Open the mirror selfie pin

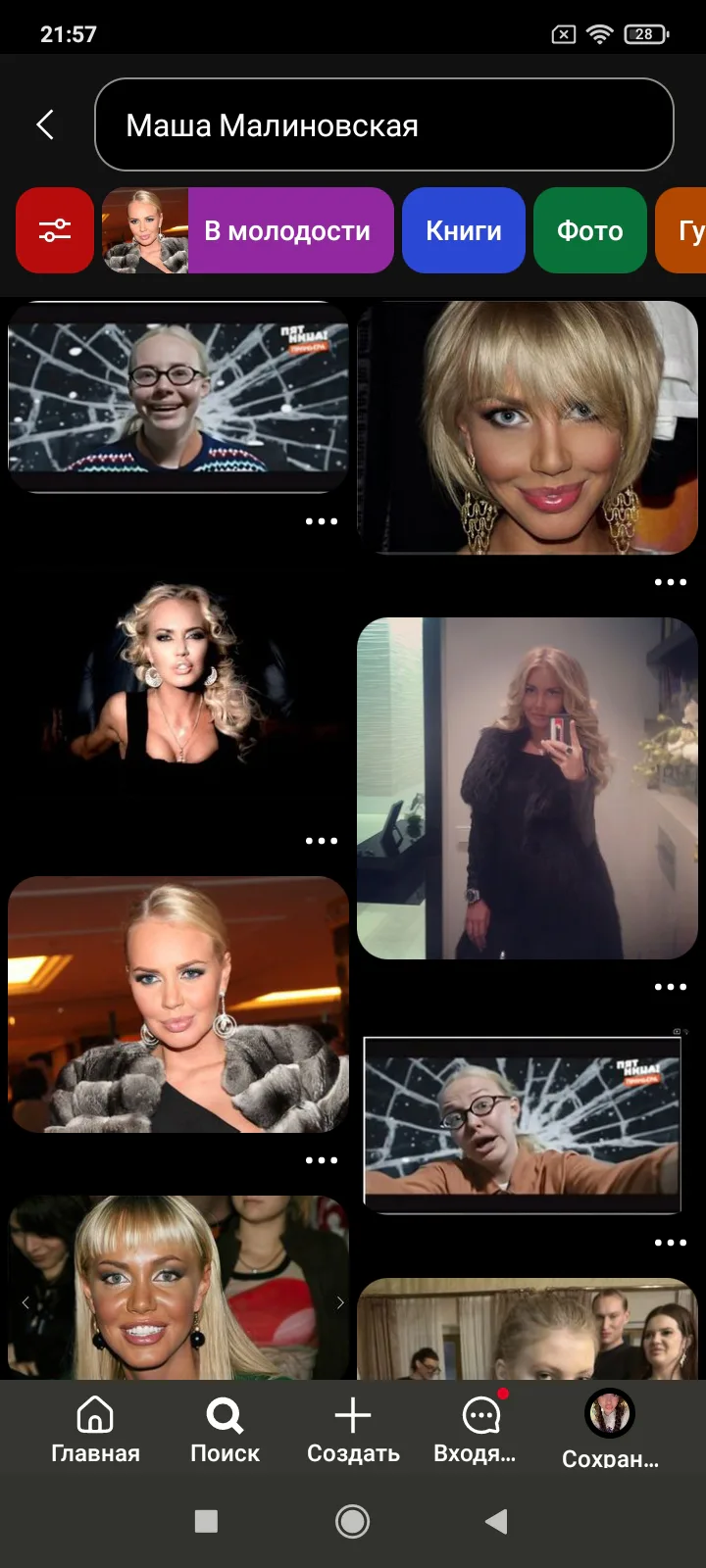[x=528, y=788]
